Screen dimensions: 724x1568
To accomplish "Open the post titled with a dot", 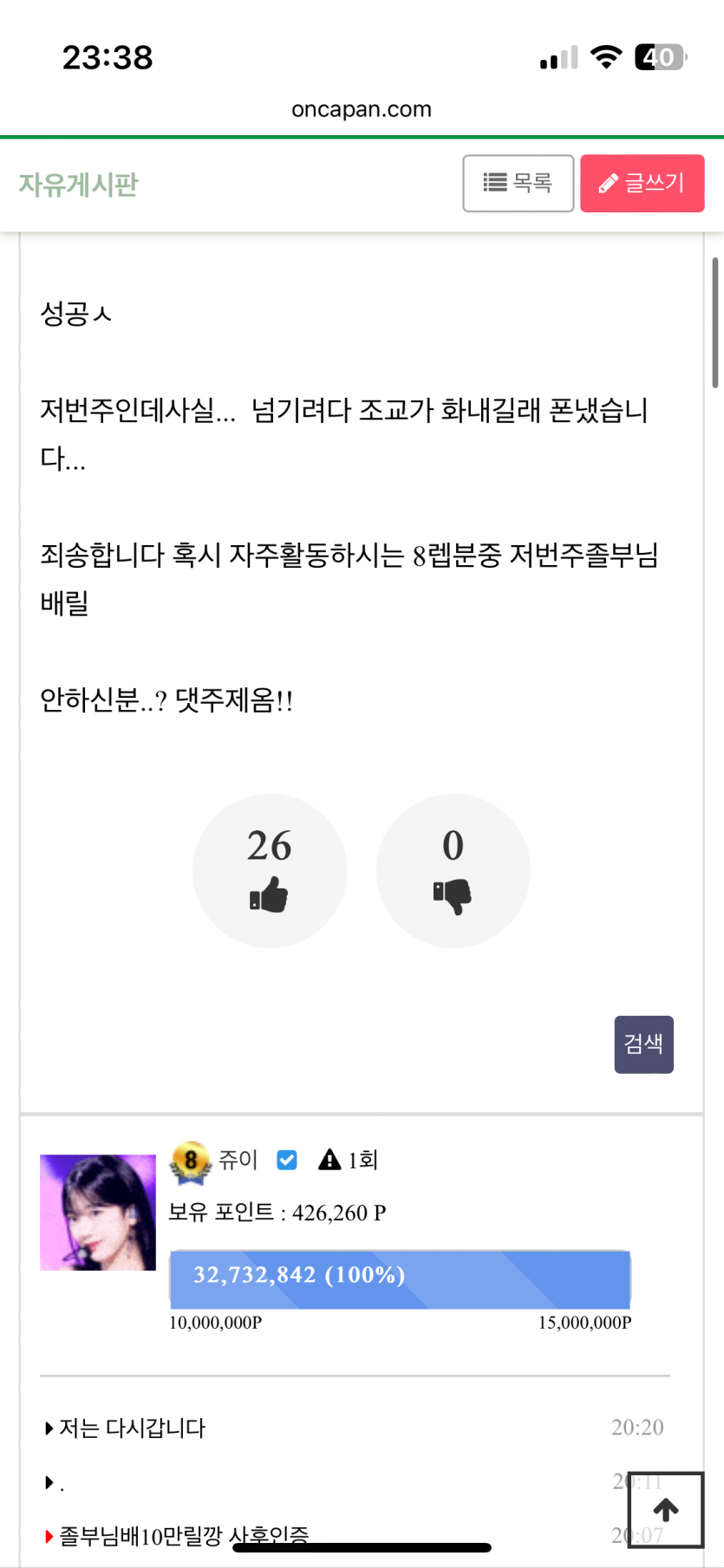I will click(61, 1483).
